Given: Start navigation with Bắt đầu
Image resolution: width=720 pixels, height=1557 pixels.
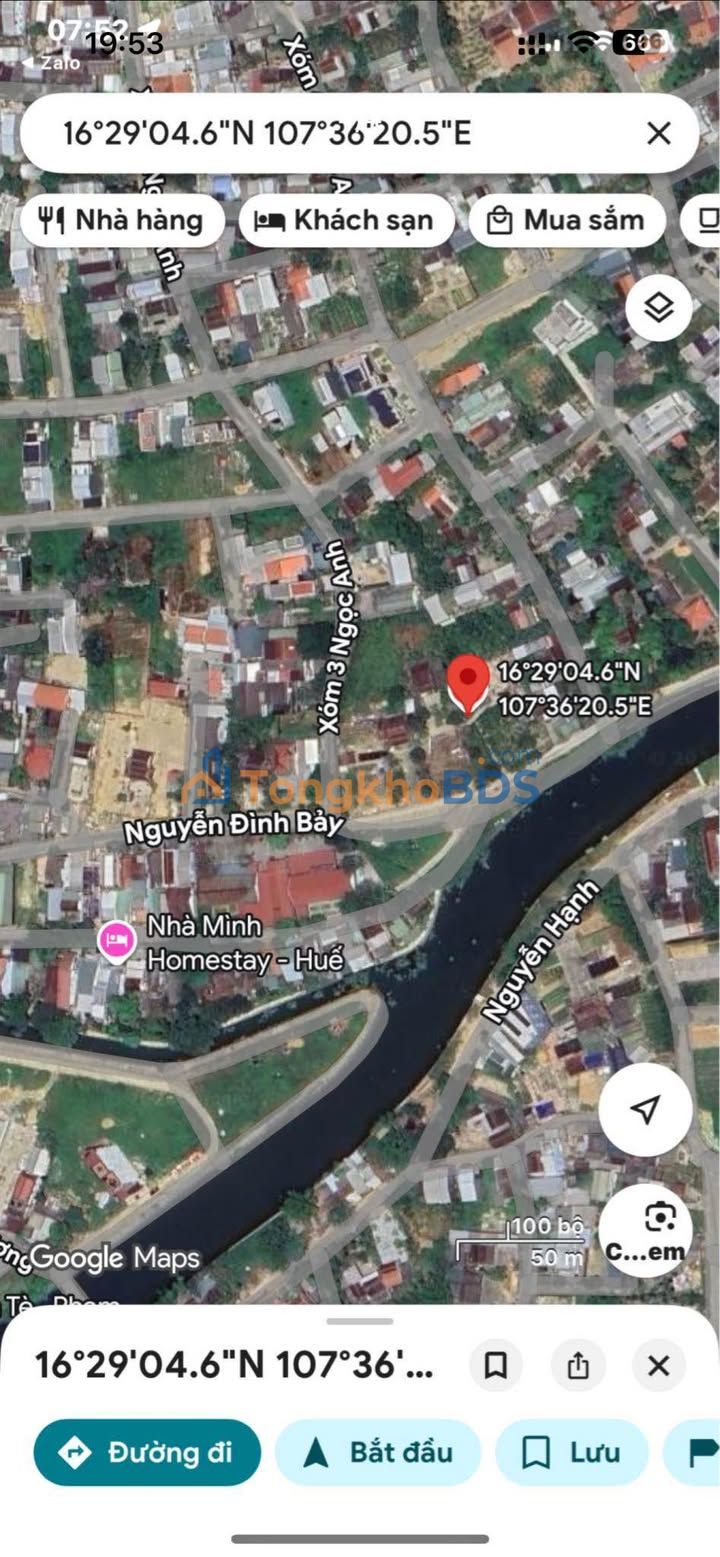Looking at the screenshot, I should click(x=378, y=1452).
